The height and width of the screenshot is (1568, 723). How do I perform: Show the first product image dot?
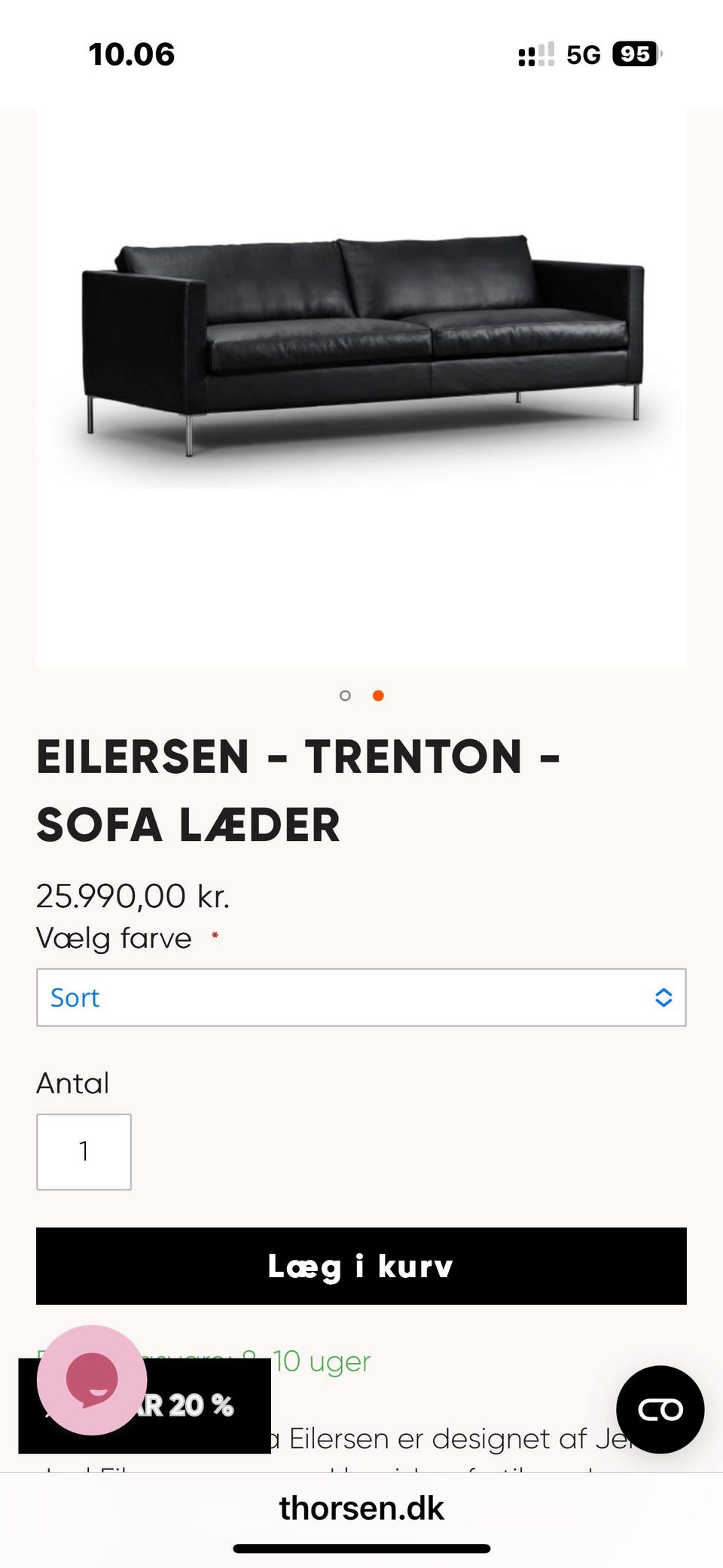345,695
